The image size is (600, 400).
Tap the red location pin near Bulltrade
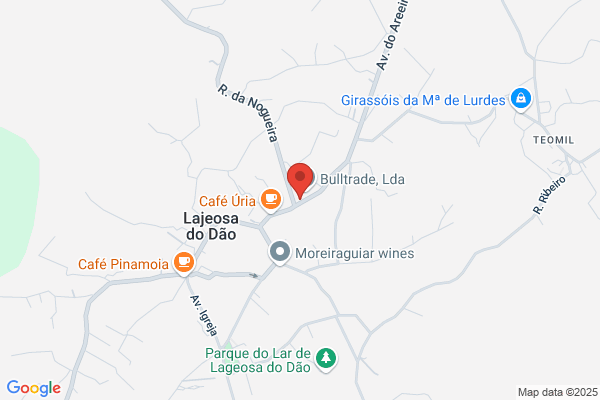point(300,181)
